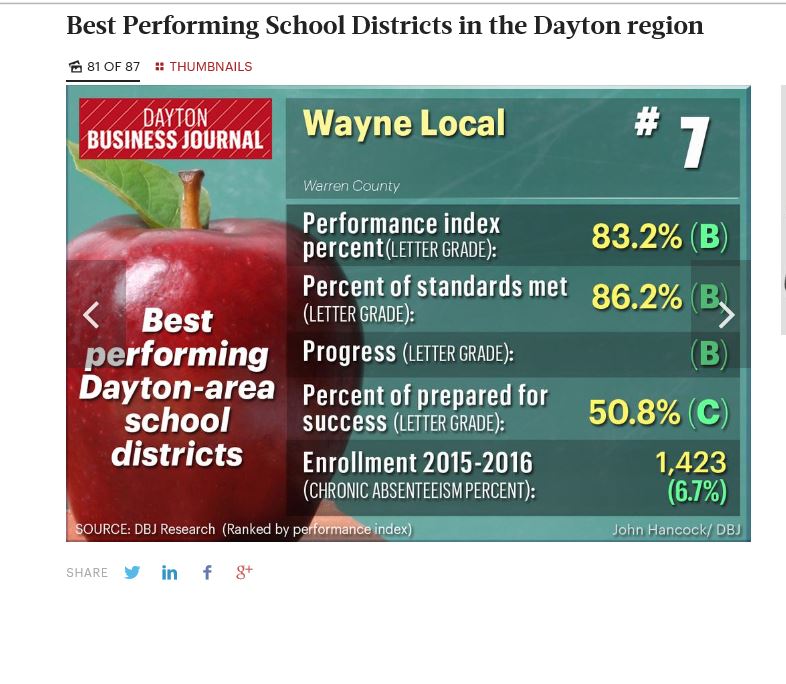
Task: Share this slideshow on Google Plus
Action: [244, 572]
